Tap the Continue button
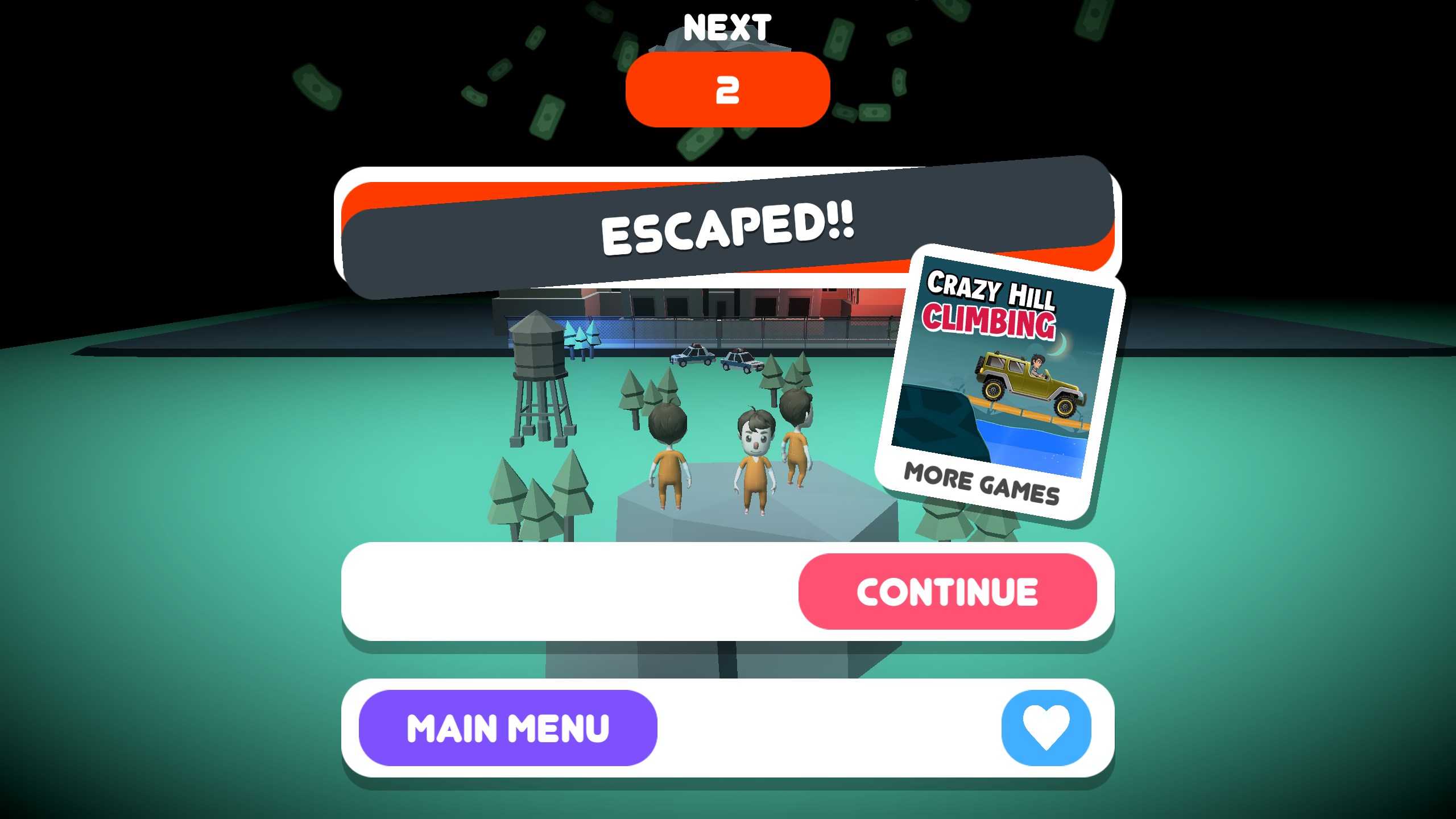This screenshot has width=1456, height=819. [x=947, y=591]
